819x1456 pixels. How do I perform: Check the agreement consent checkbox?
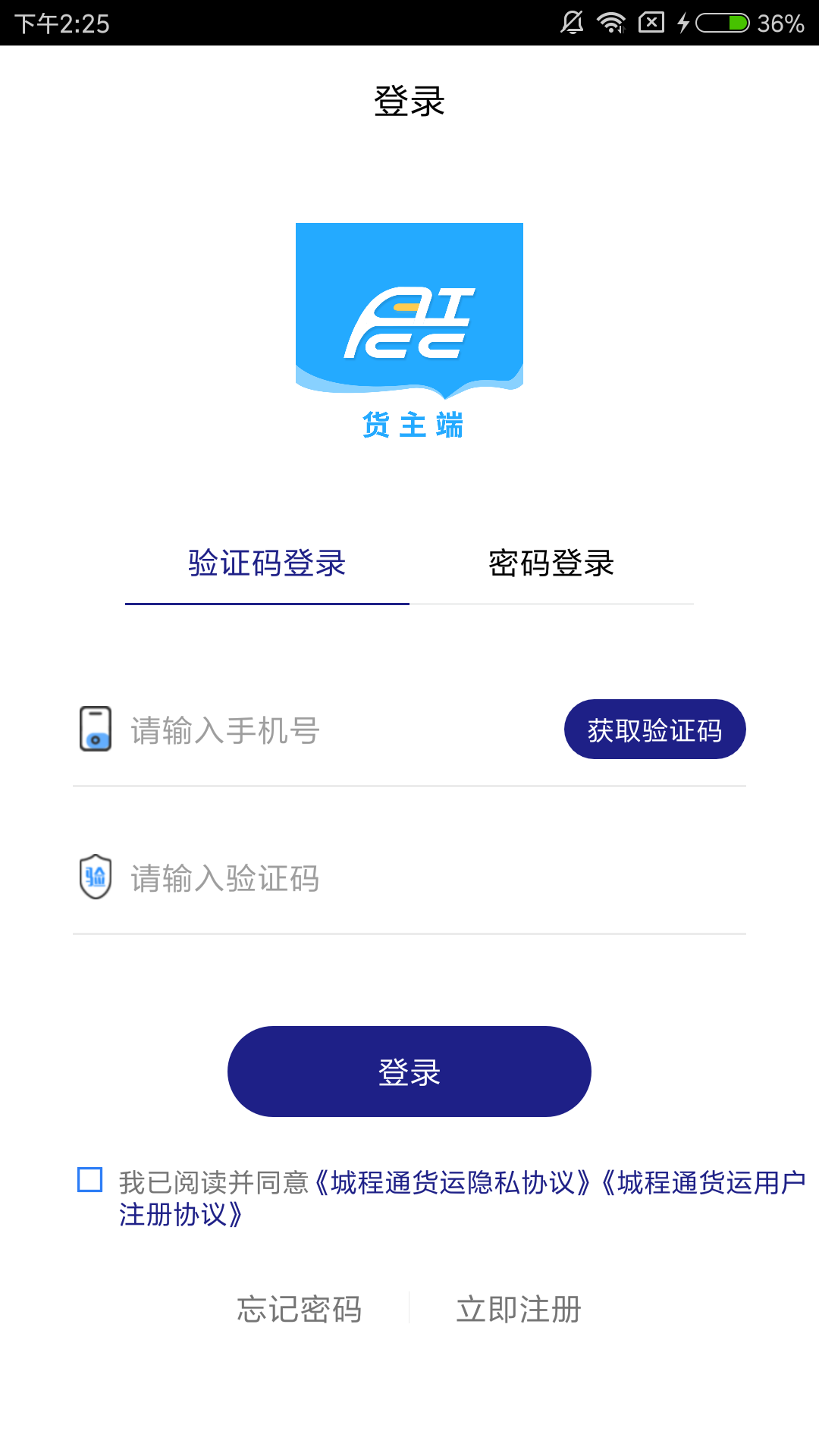[90, 1180]
